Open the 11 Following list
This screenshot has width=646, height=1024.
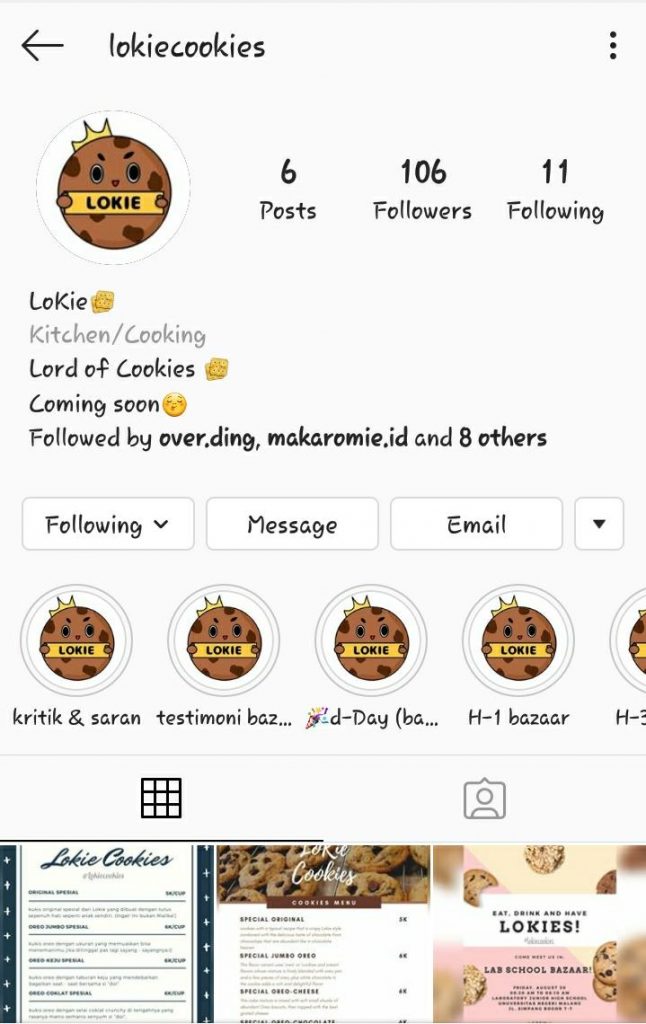point(555,188)
